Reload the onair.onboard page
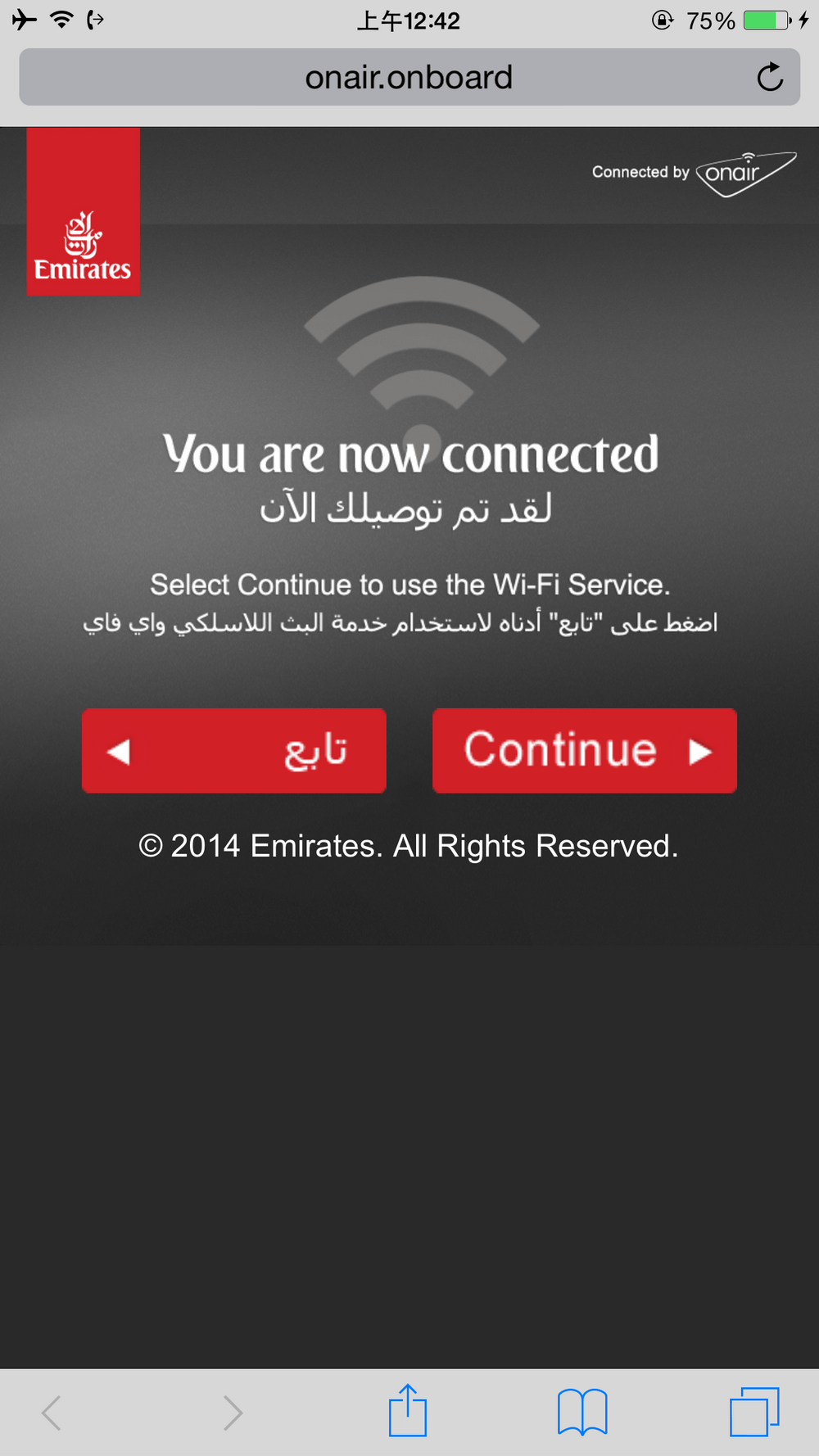The width and height of the screenshot is (819, 1456). point(769,78)
